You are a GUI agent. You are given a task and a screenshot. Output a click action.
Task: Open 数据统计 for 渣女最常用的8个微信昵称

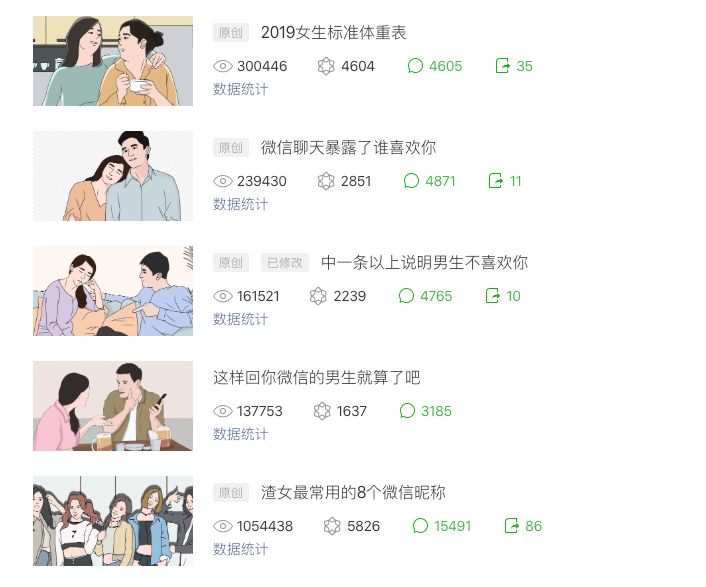[x=240, y=549]
